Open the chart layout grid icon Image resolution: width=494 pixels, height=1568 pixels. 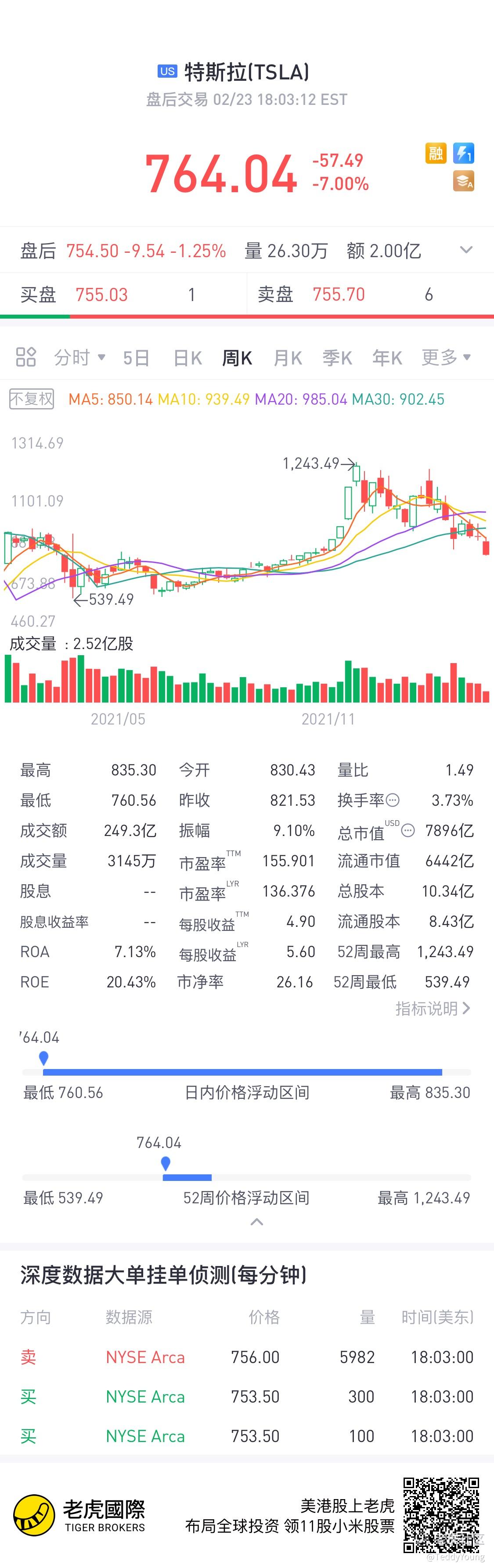[x=25, y=357]
